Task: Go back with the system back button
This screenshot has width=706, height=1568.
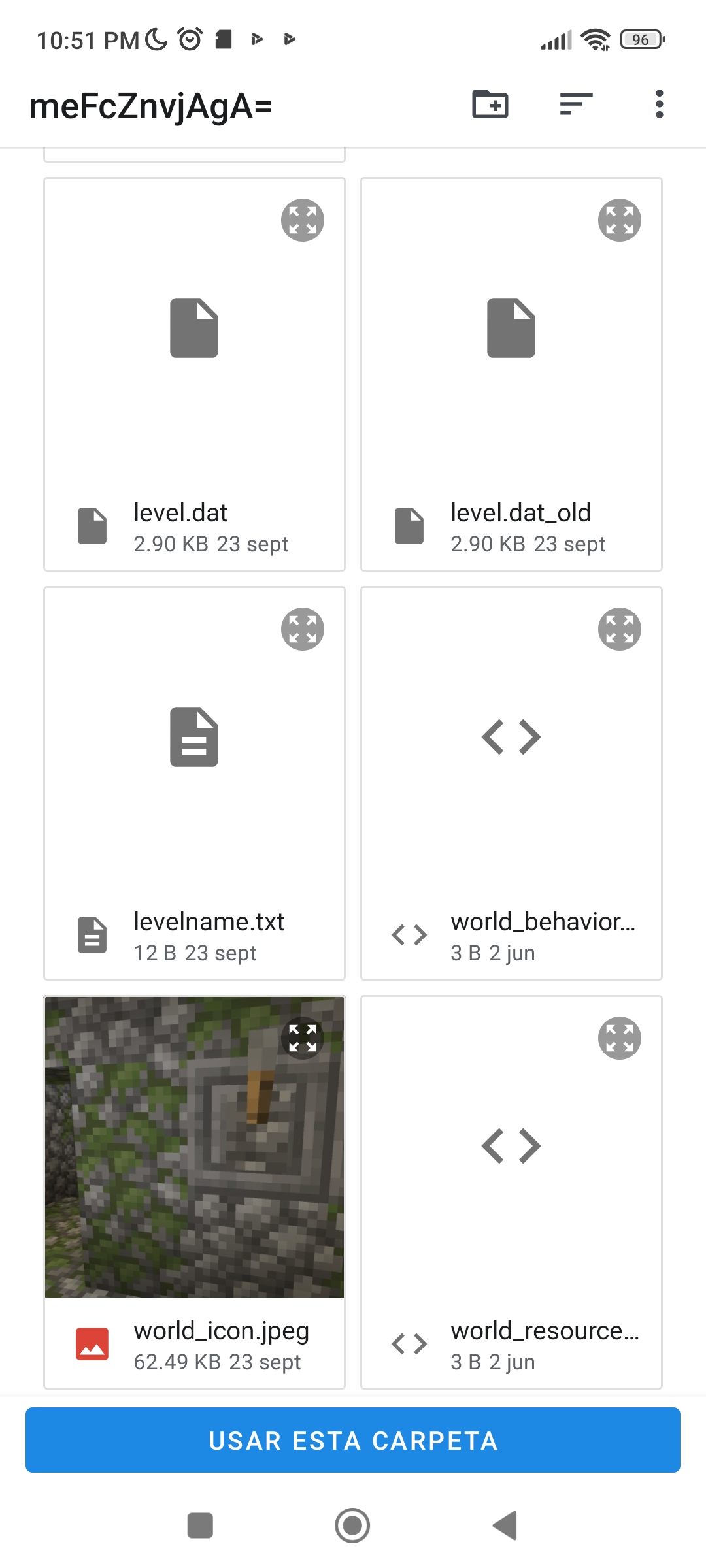Action: coord(505,1526)
